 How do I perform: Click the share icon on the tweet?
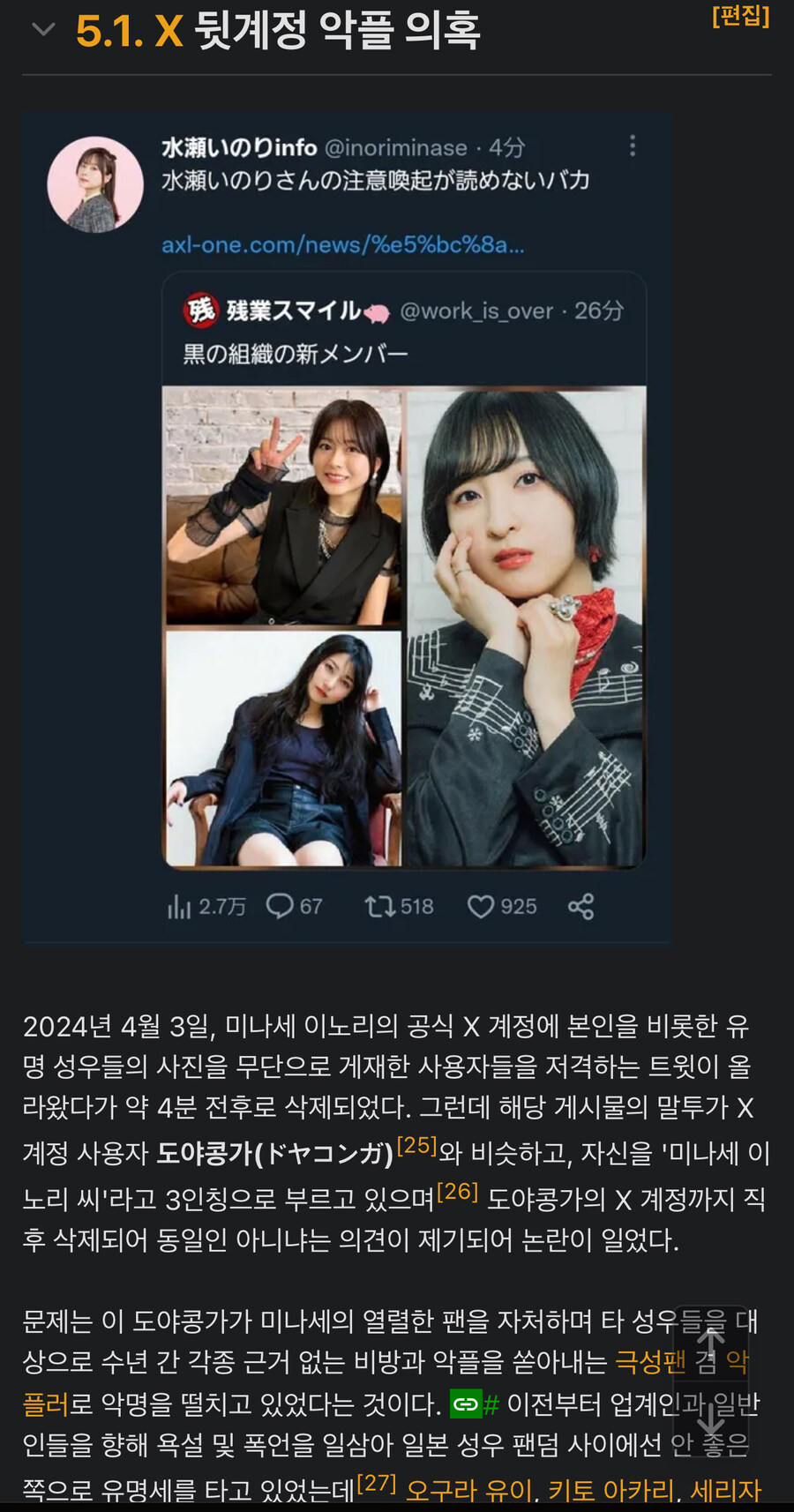click(582, 905)
